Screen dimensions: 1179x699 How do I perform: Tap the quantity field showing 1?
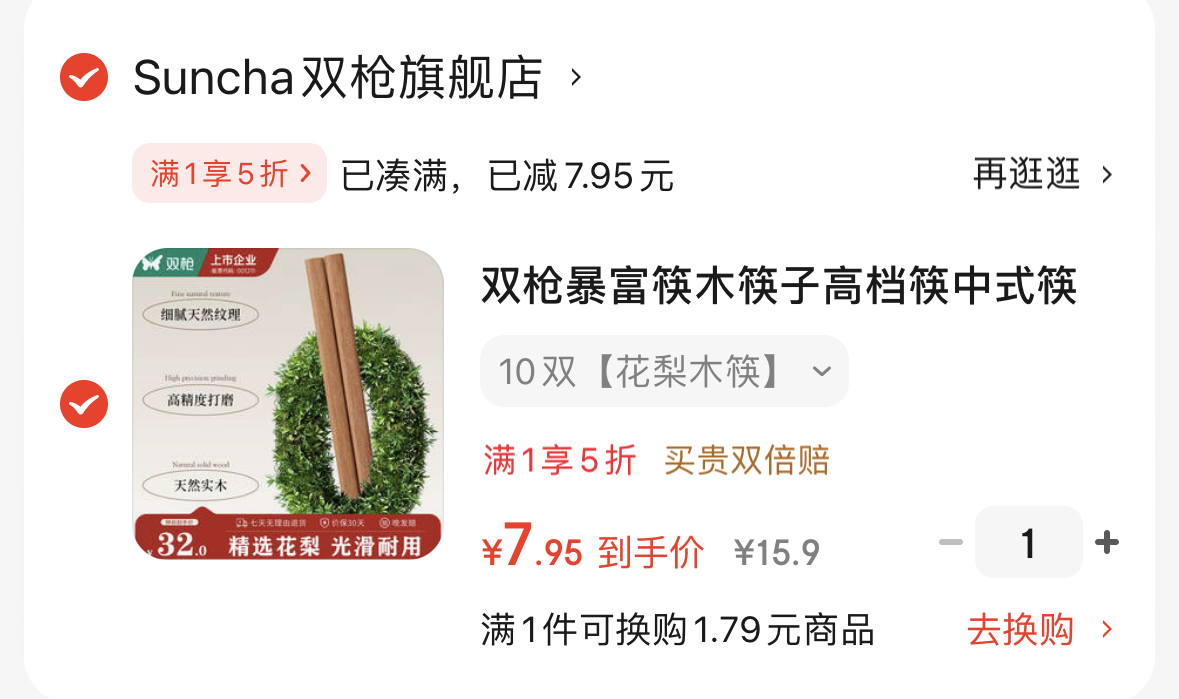1029,542
